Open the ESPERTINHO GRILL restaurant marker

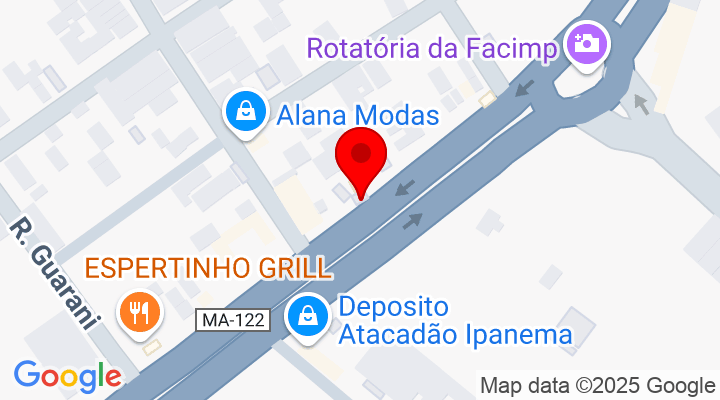140,312
